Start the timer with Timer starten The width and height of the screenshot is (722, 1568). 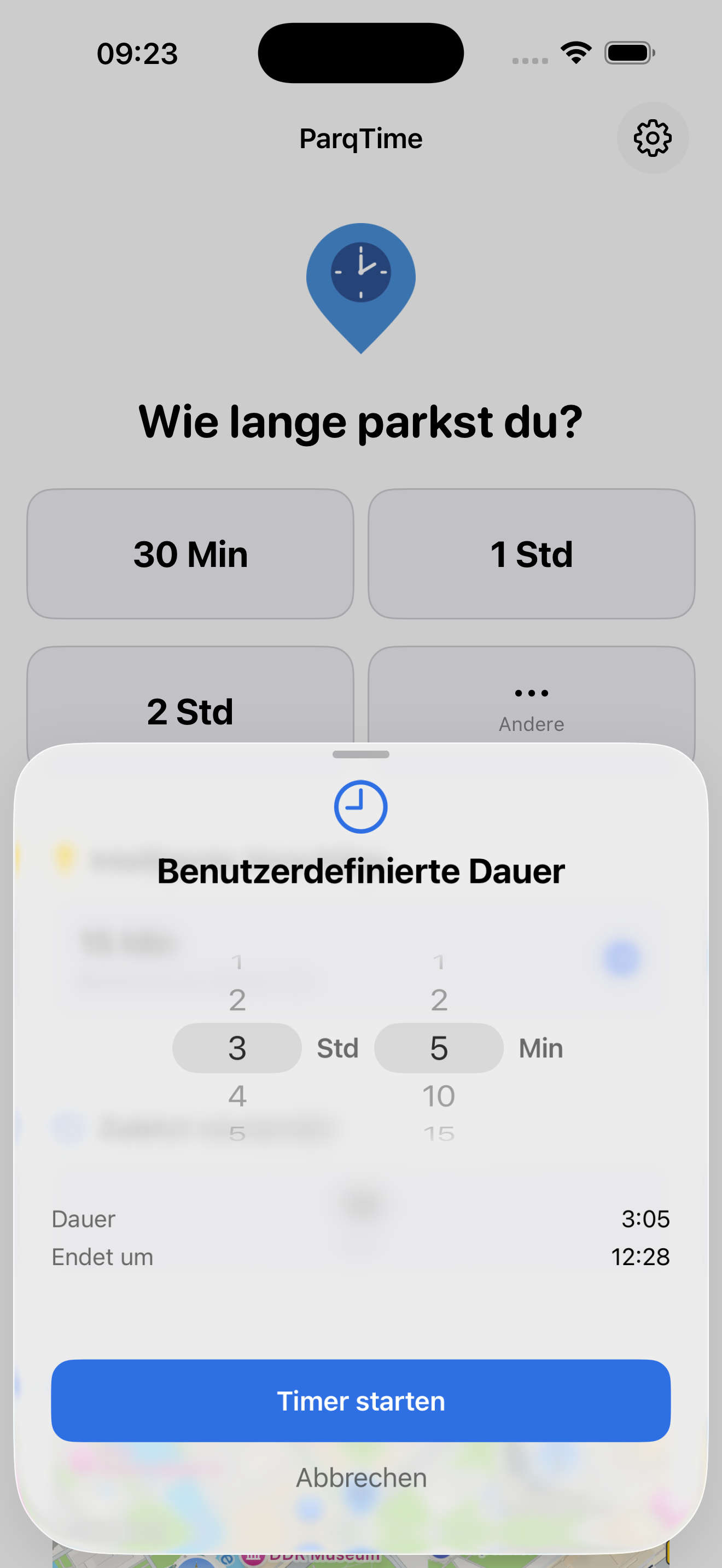(x=360, y=1401)
